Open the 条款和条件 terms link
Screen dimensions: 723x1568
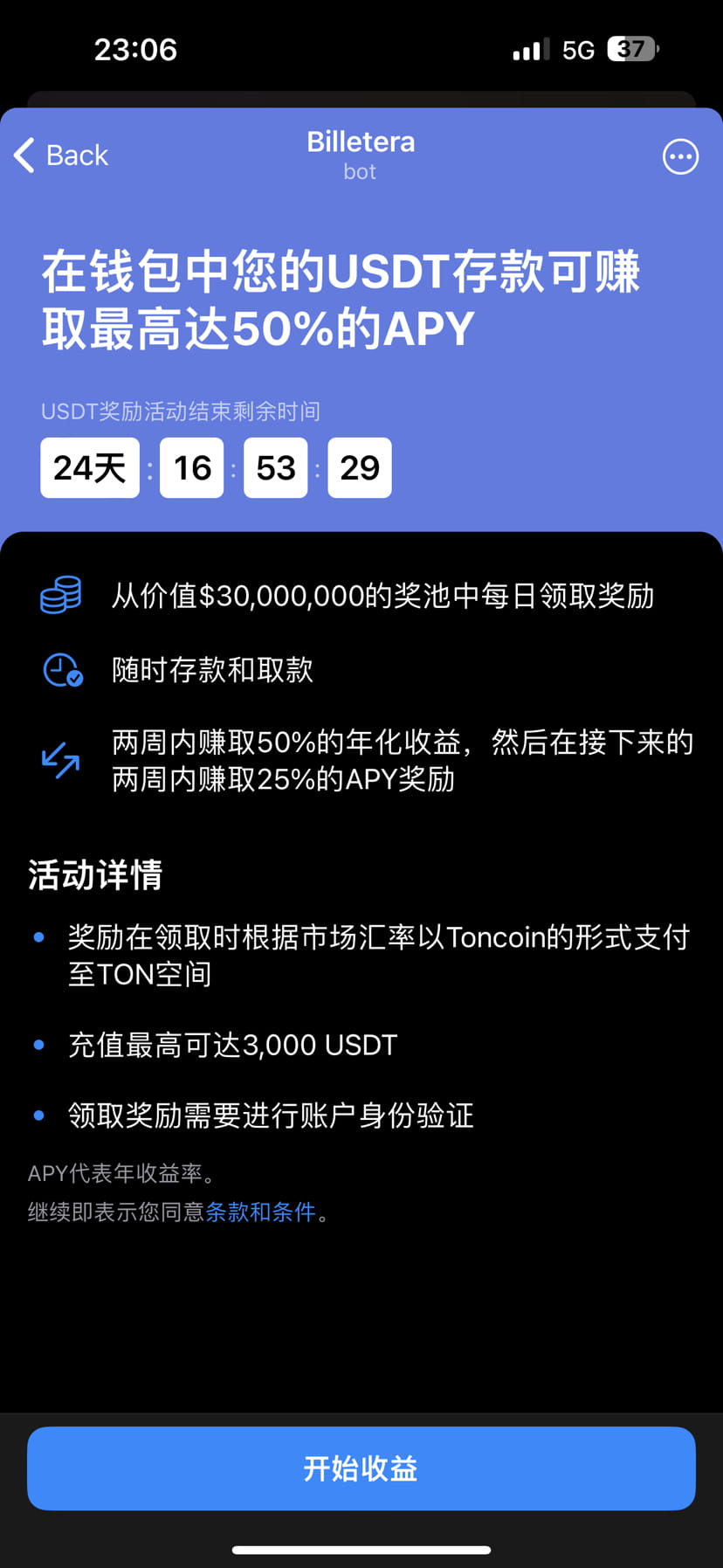259,1212
